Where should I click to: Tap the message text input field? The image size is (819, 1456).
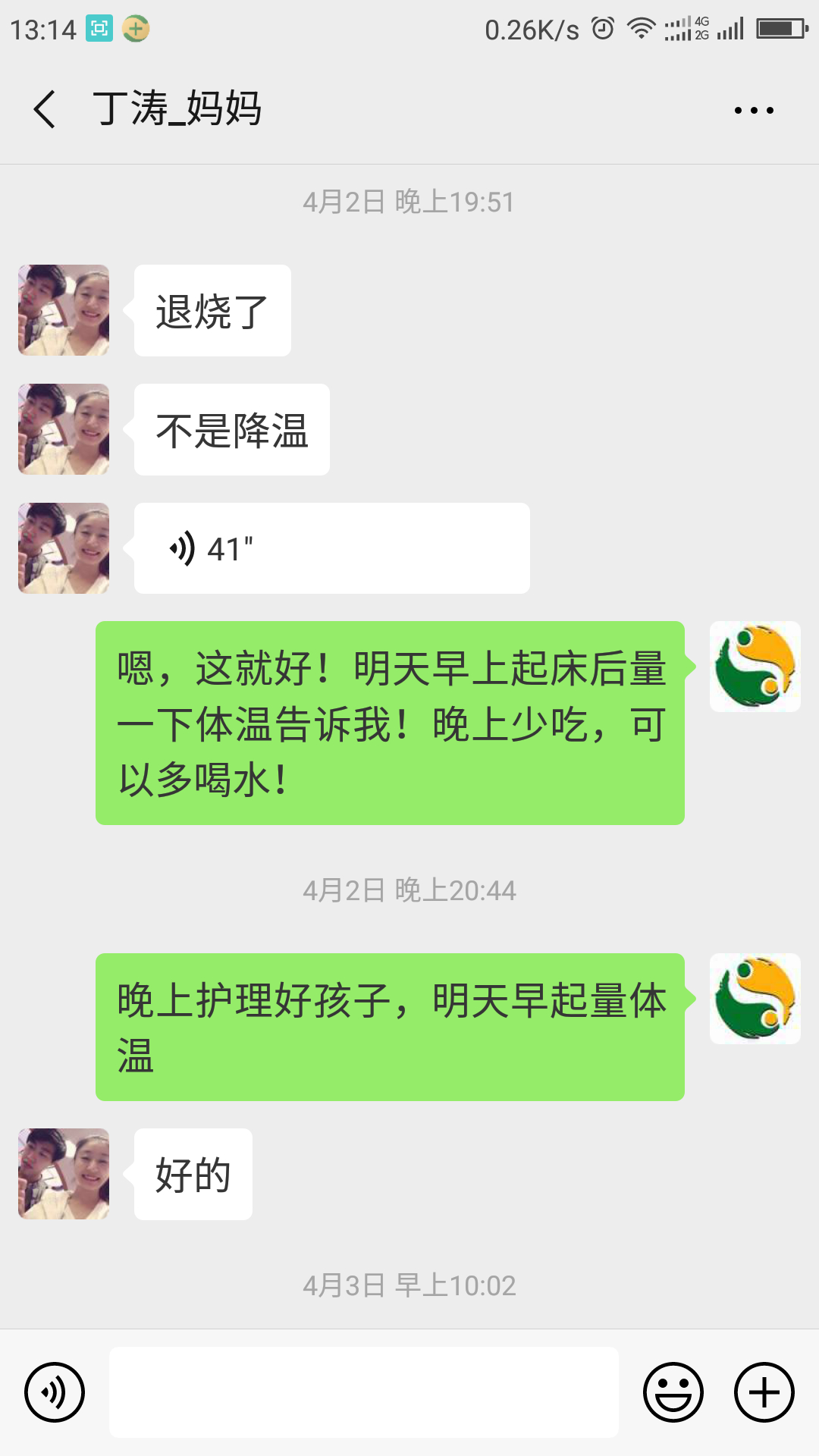tap(364, 1392)
